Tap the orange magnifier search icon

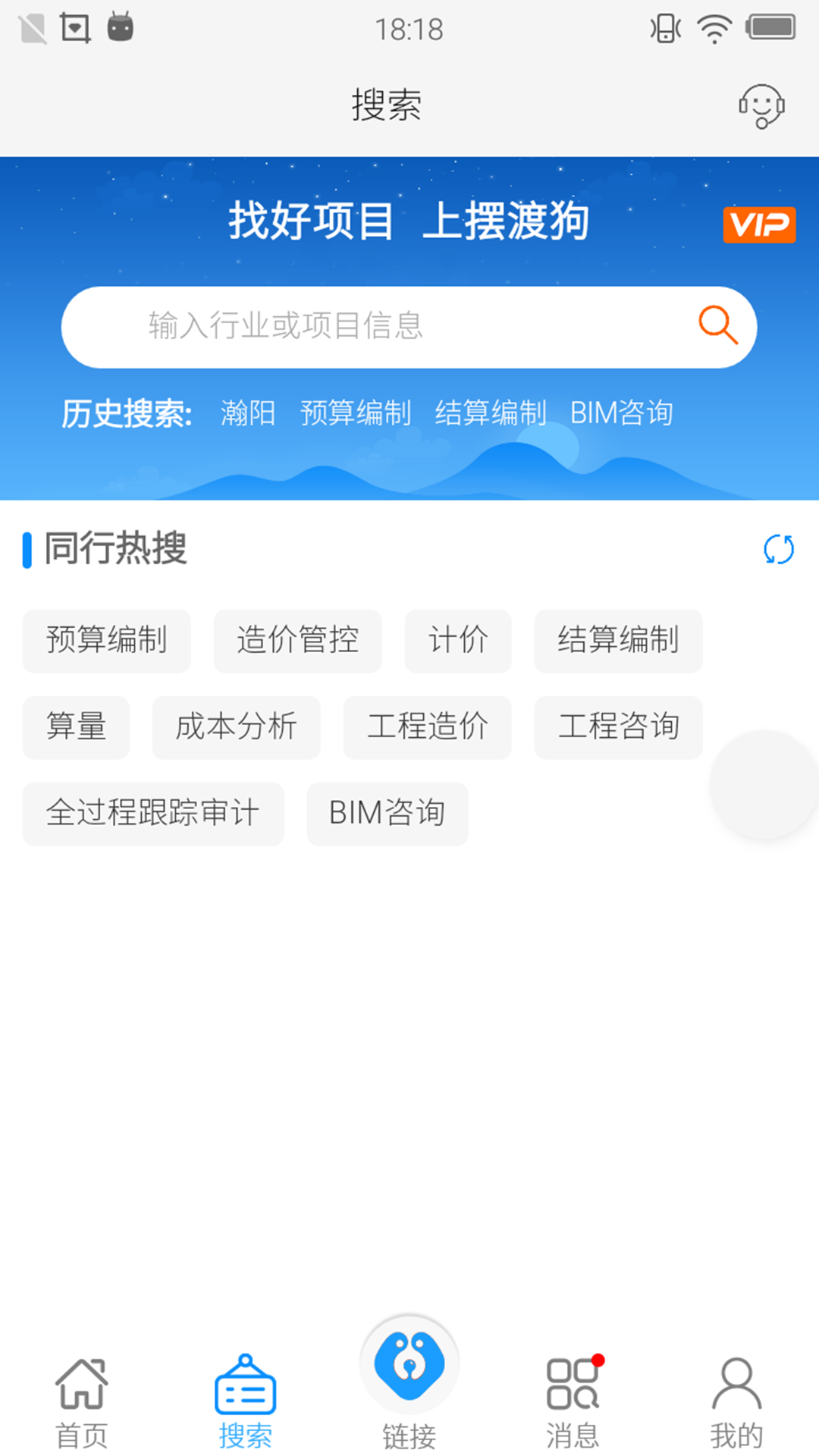coord(717,326)
